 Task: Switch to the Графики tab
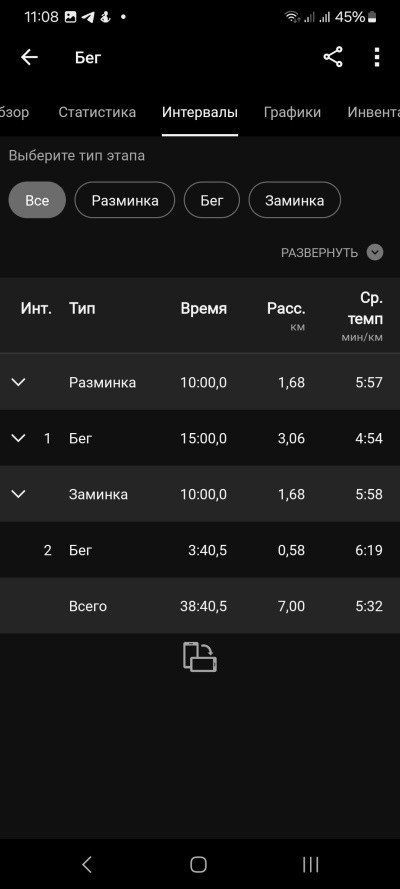coord(292,112)
